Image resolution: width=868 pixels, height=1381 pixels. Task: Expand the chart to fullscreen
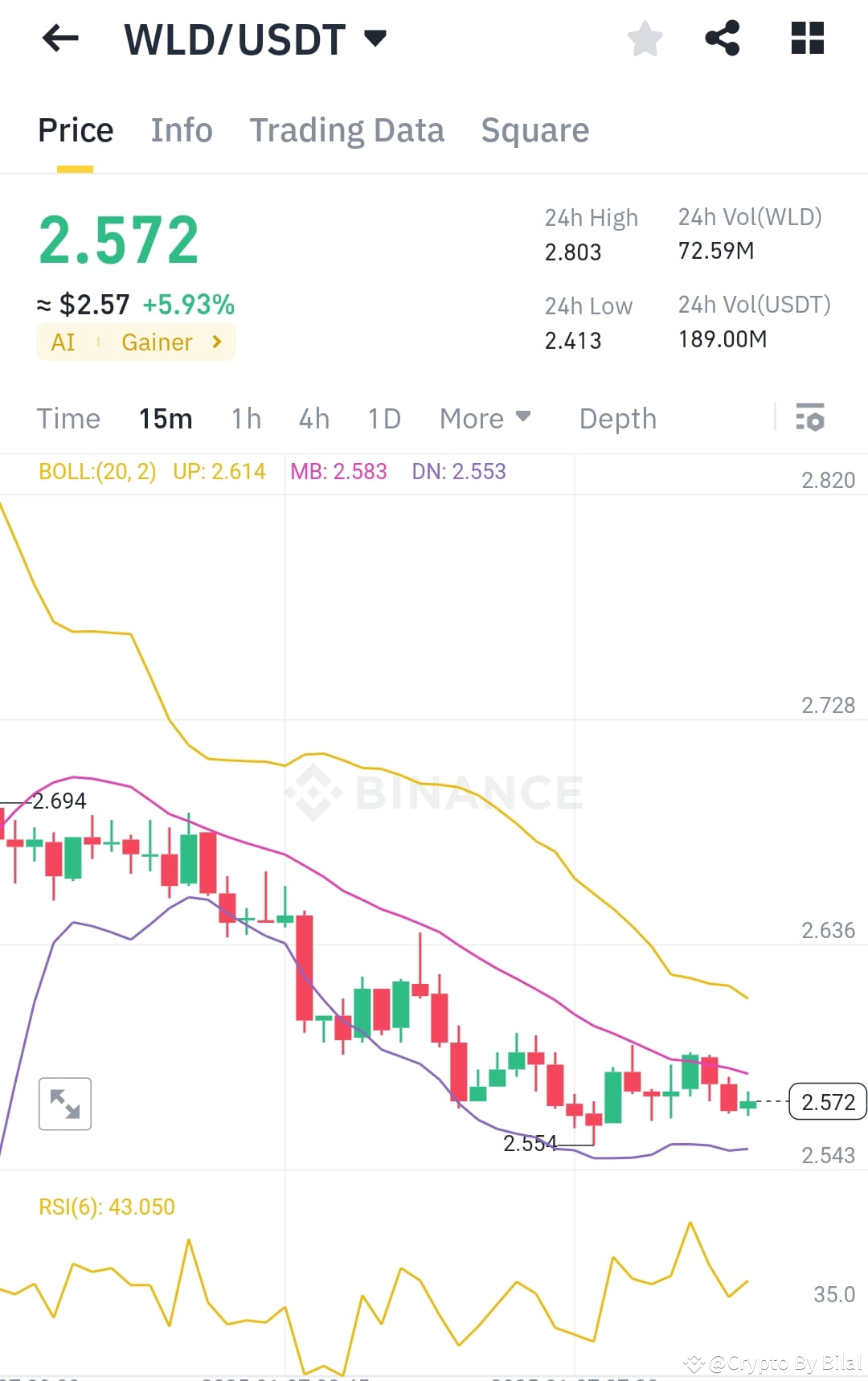64,1103
